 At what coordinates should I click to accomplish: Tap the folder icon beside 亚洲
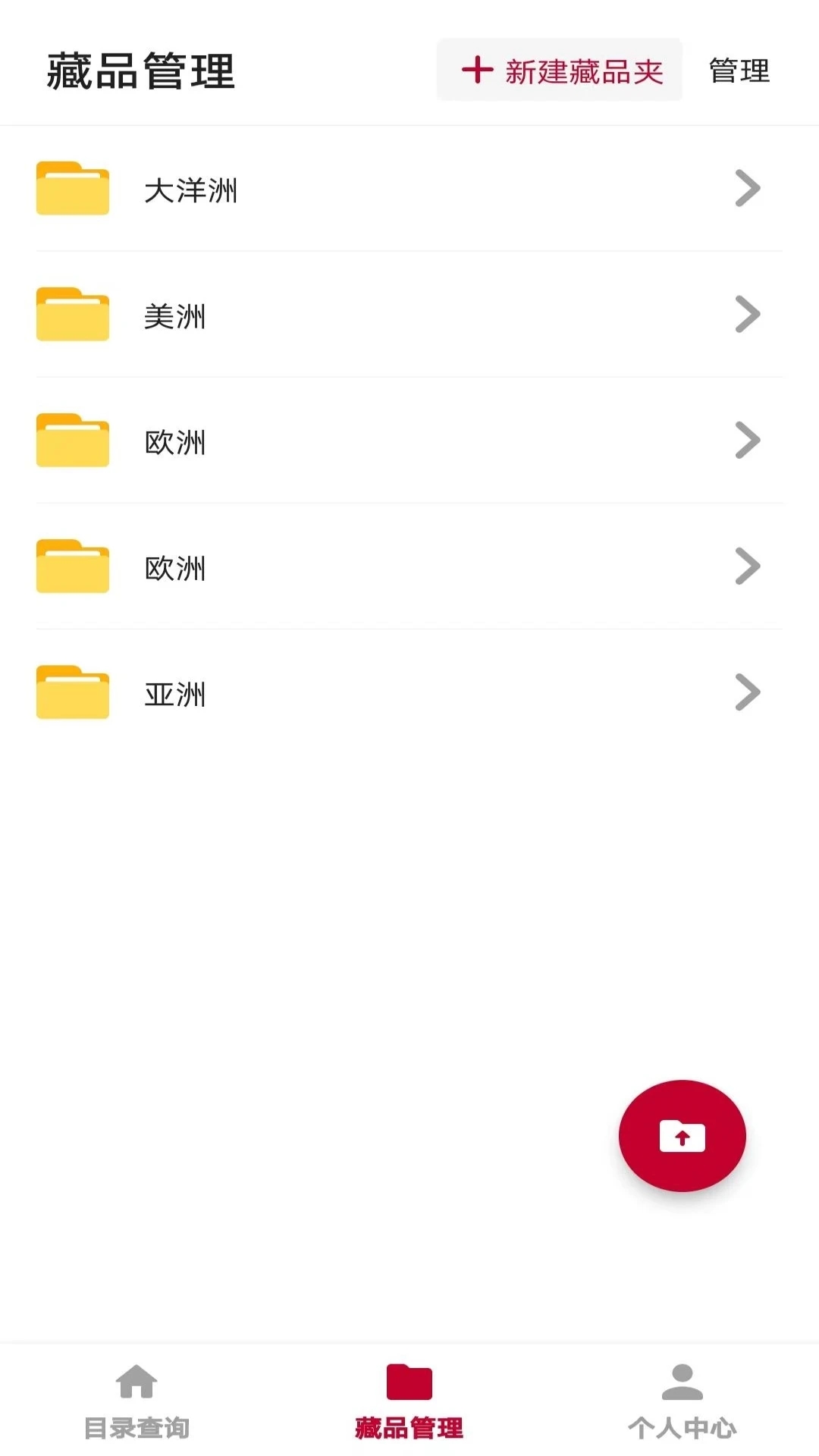pyautogui.click(x=72, y=692)
